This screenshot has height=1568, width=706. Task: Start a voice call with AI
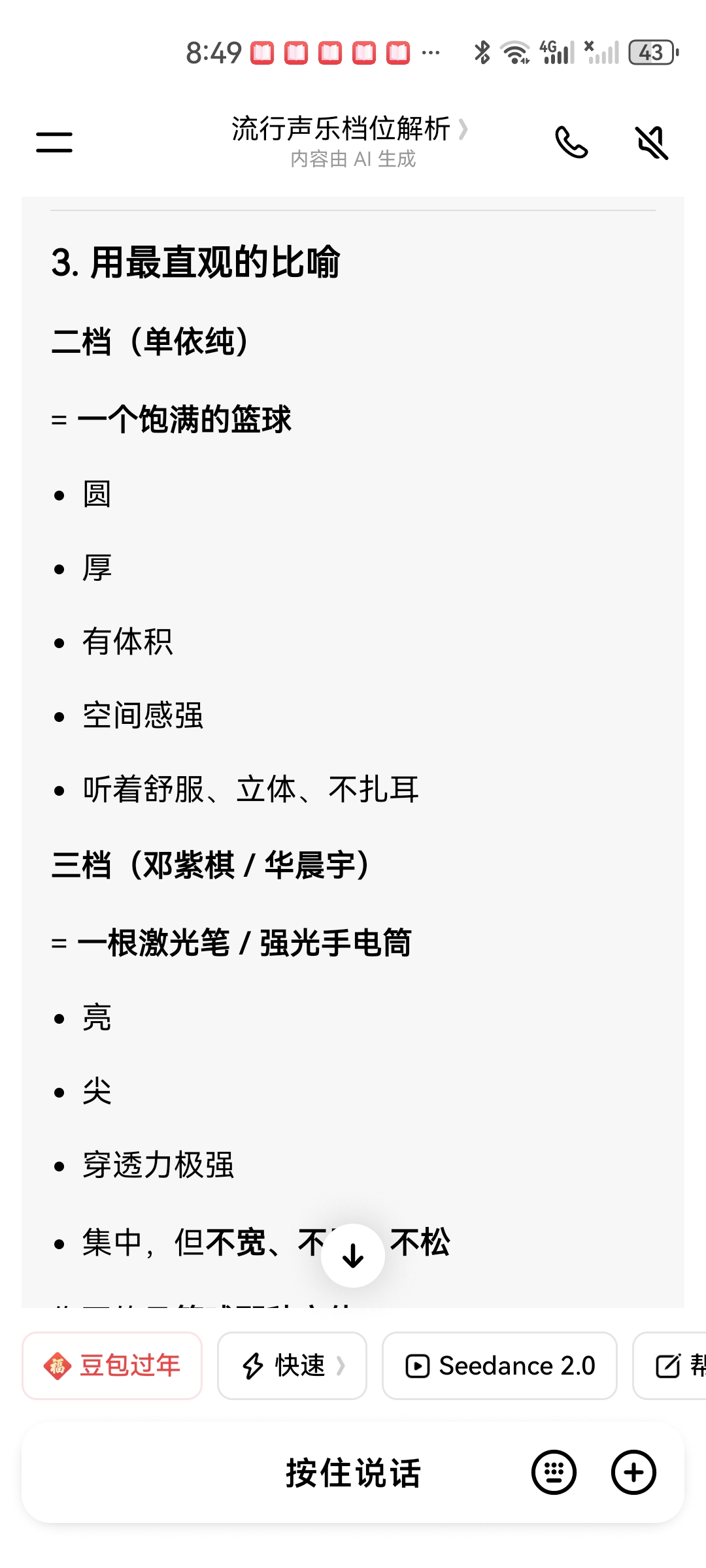coord(571,142)
